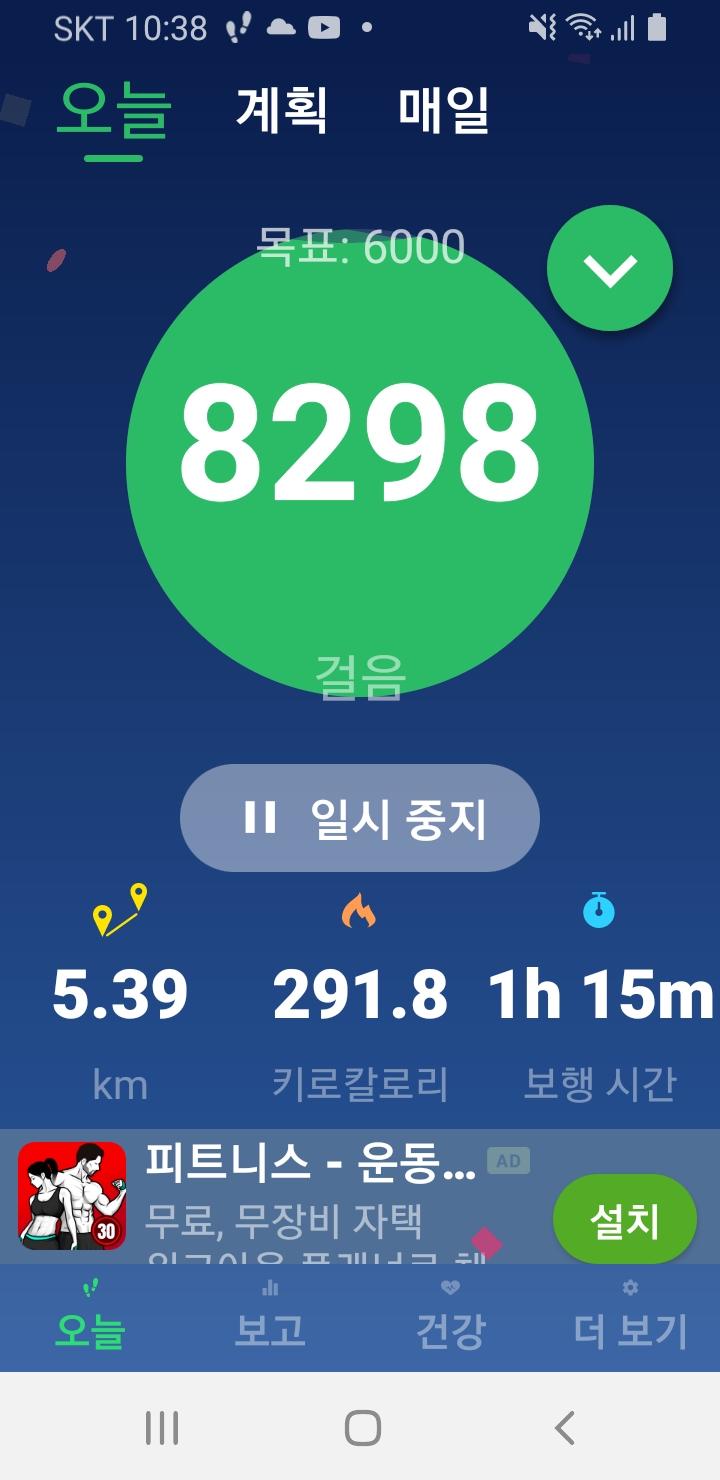Select the 오늘 top tab
This screenshot has width=720, height=1480.
pyautogui.click(x=113, y=110)
